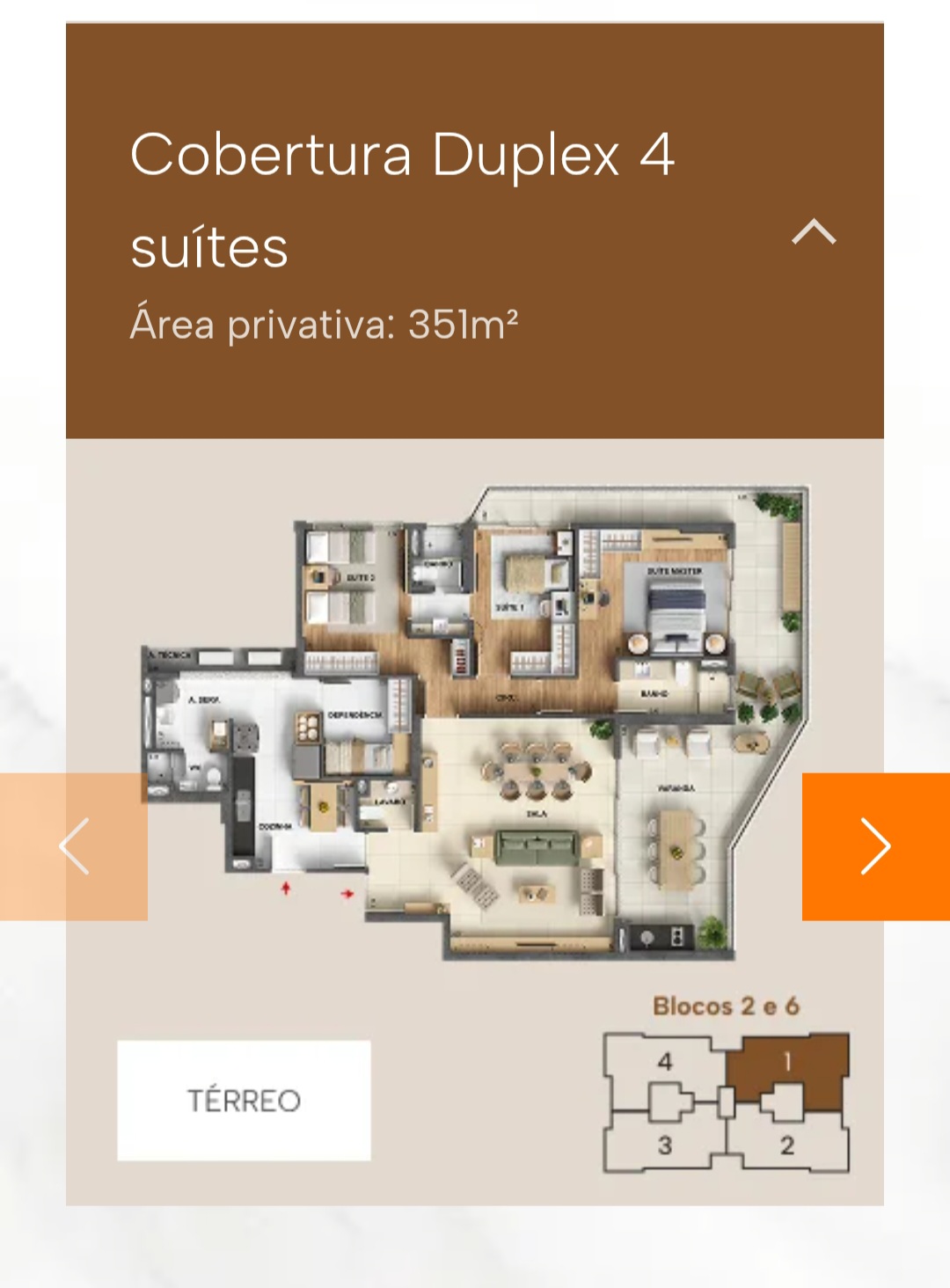
Task: Select the TÉRREO floor button
Action: click(244, 1100)
